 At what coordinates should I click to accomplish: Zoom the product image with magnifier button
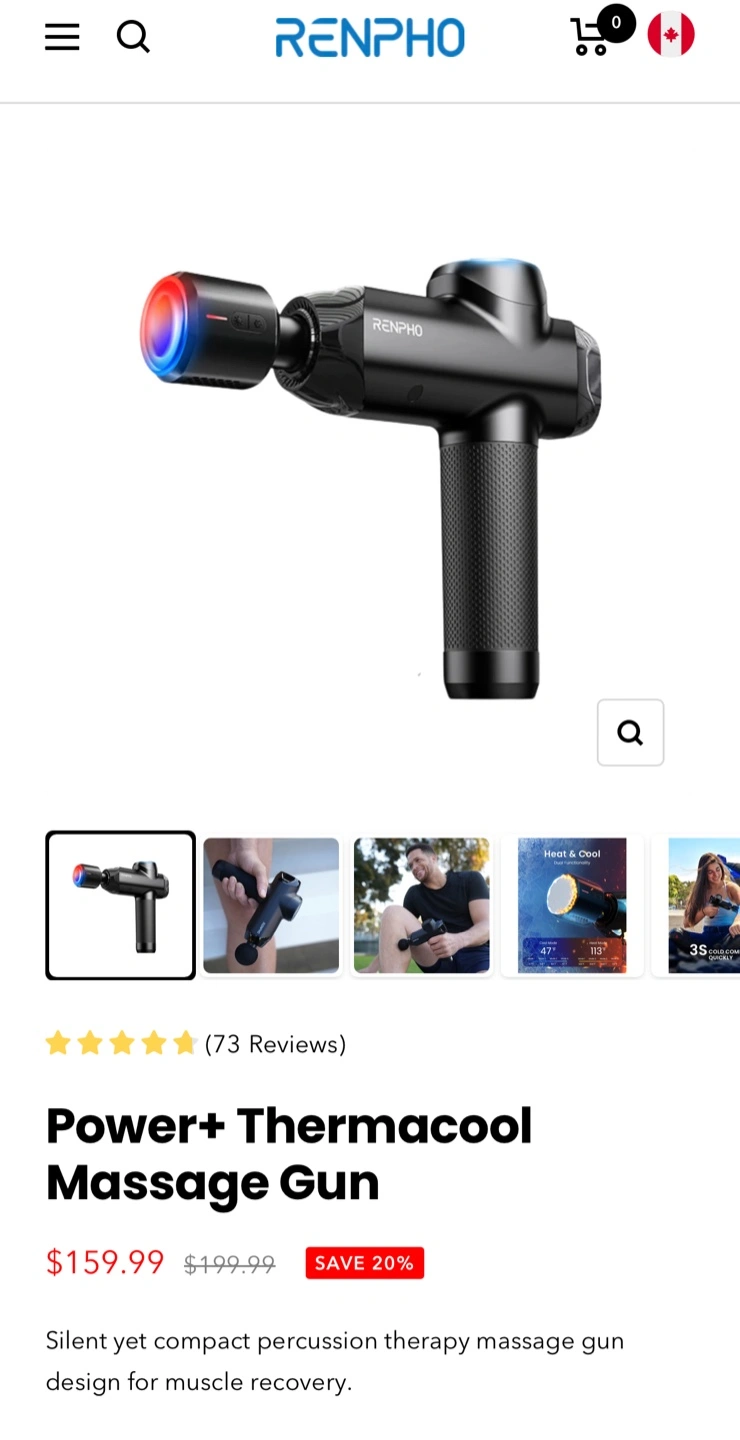[631, 733]
